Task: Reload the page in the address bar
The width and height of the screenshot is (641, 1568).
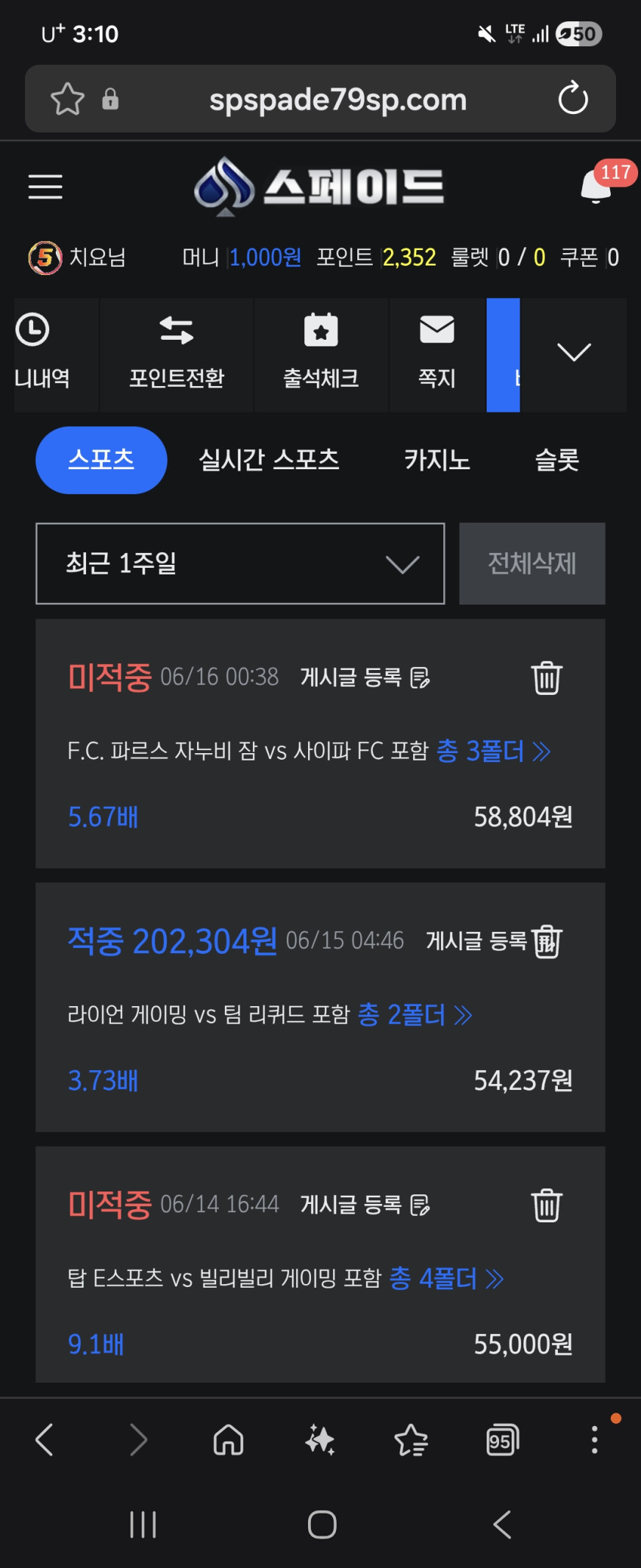Action: (573, 99)
